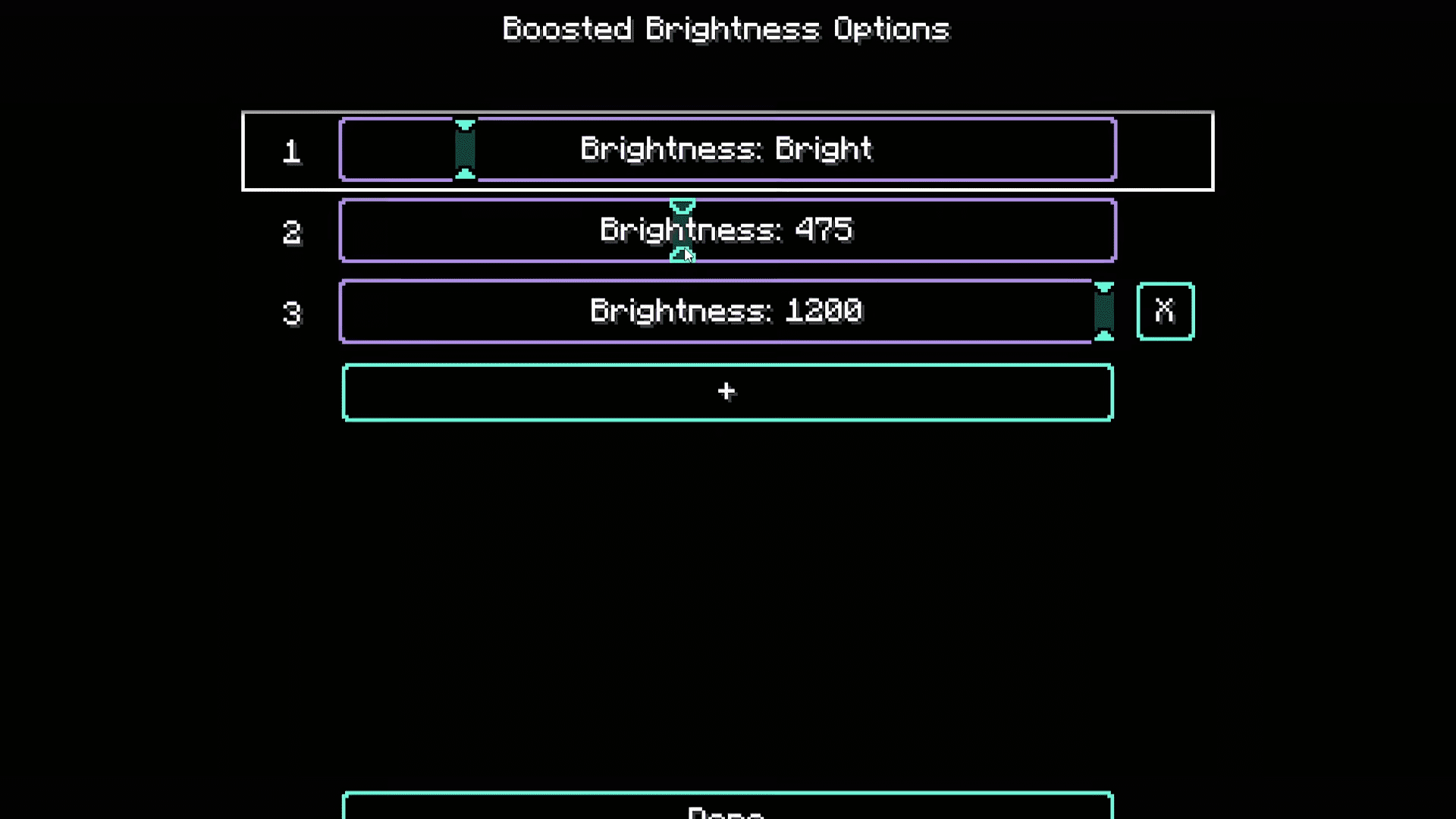Tap the Done button
This screenshot has width=1456, height=819.
[726, 807]
